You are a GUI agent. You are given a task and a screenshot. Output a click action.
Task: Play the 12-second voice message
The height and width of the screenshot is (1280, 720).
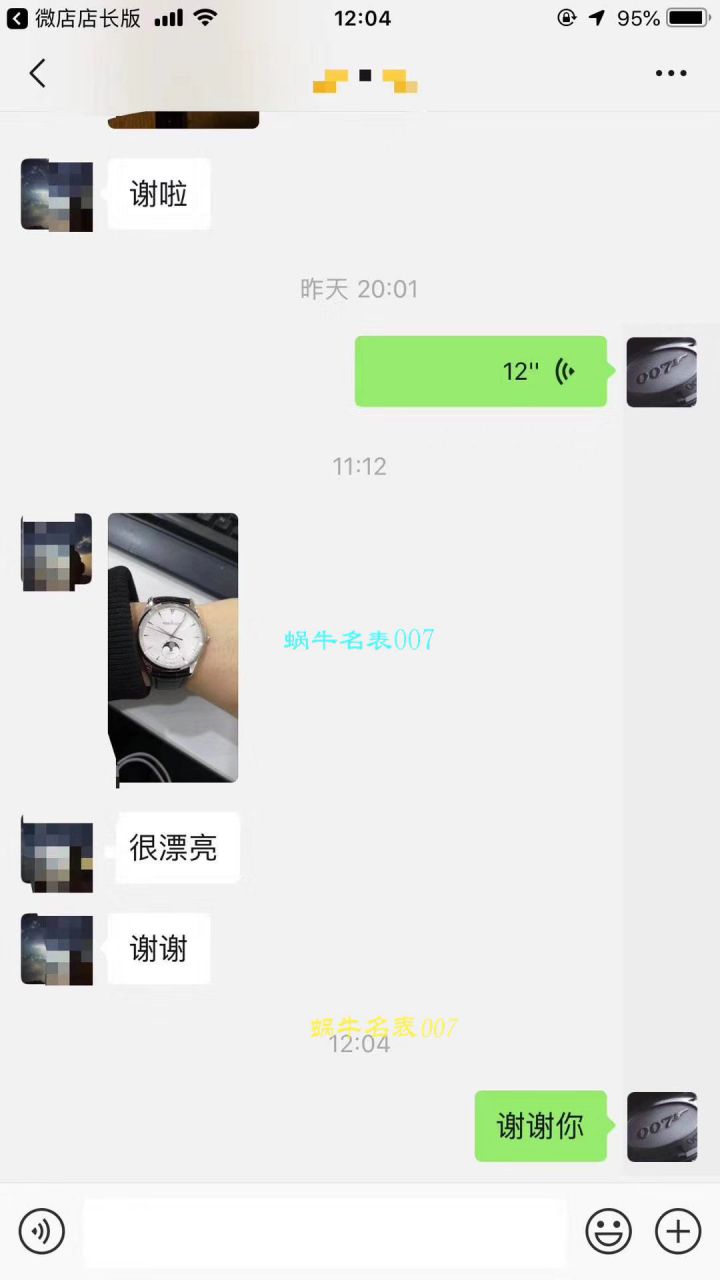pyautogui.click(x=480, y=371)
